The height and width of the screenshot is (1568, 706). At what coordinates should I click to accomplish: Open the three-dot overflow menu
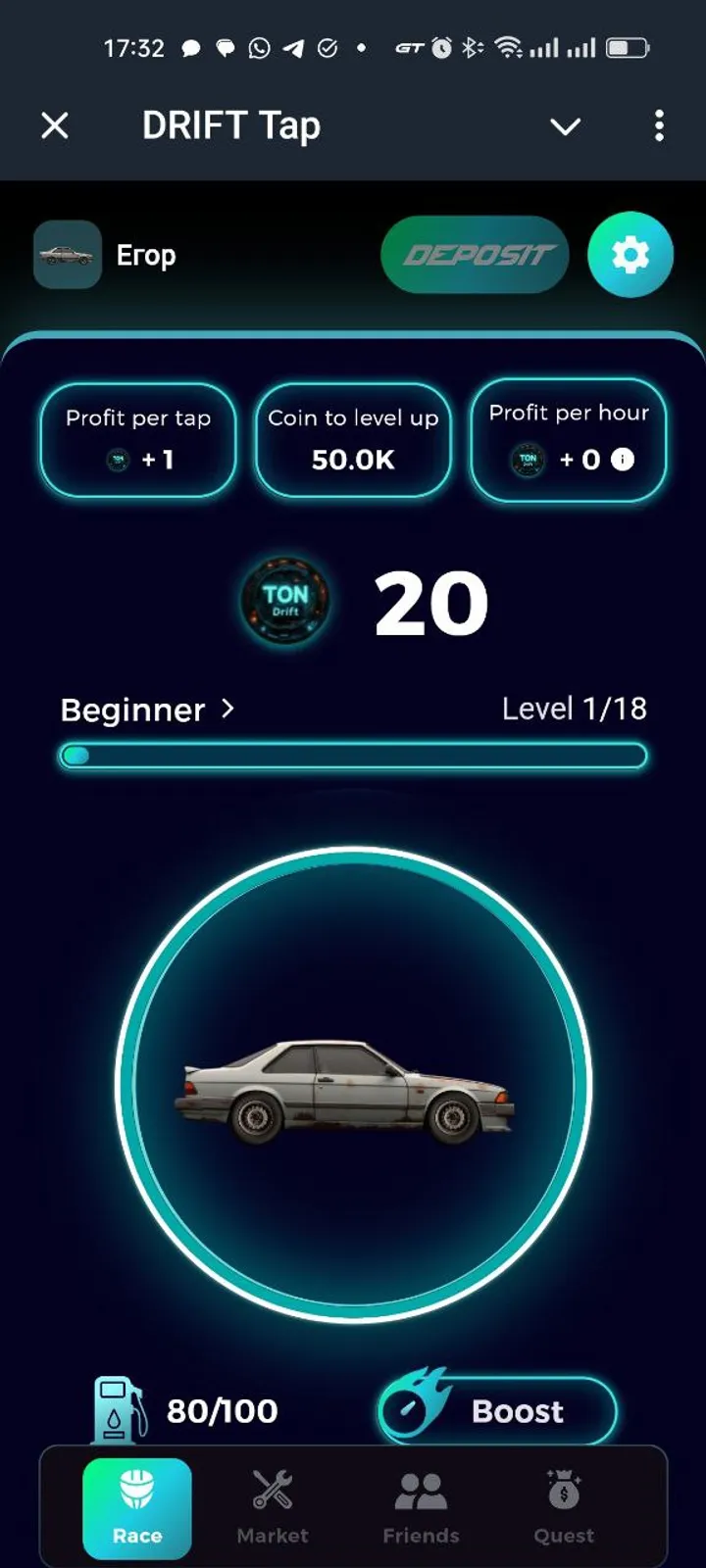pyautogui.click(x=659, y=125)
